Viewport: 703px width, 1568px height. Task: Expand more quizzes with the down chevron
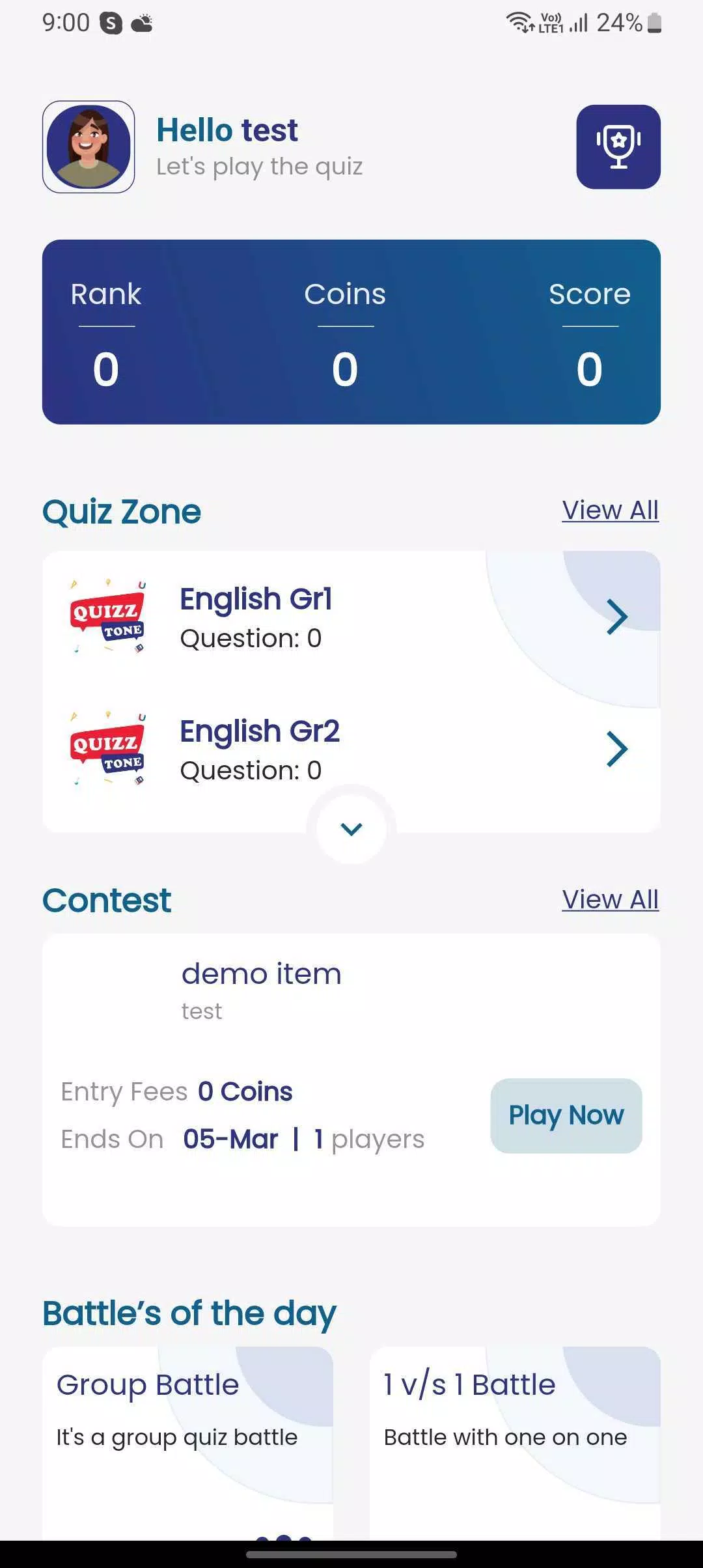[x=351, y=828]
